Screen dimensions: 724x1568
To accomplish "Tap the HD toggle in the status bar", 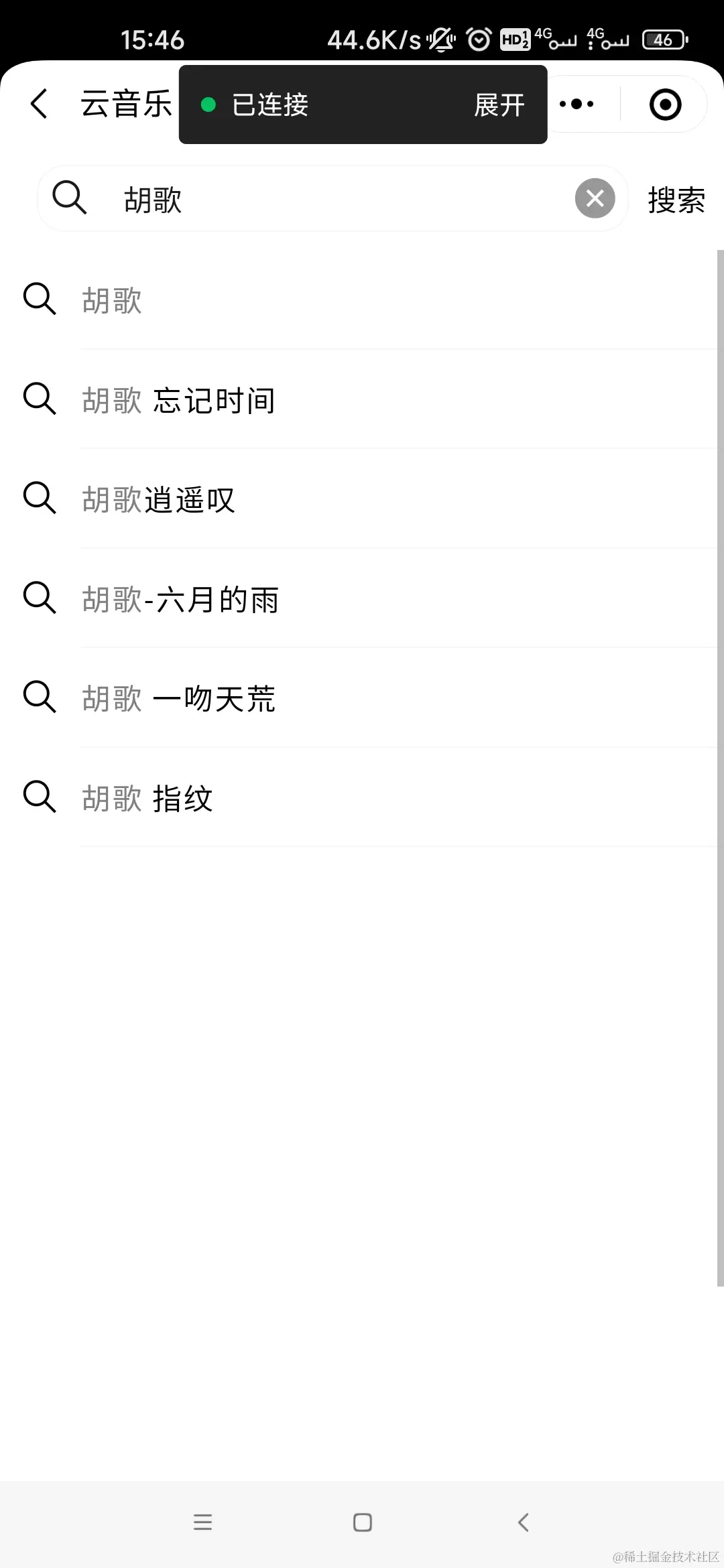I will click(515, 40).
